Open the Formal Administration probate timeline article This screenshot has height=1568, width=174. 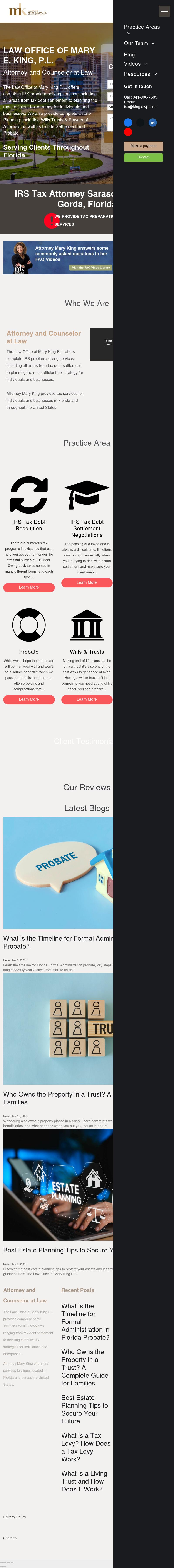click(x=58, y=942)
